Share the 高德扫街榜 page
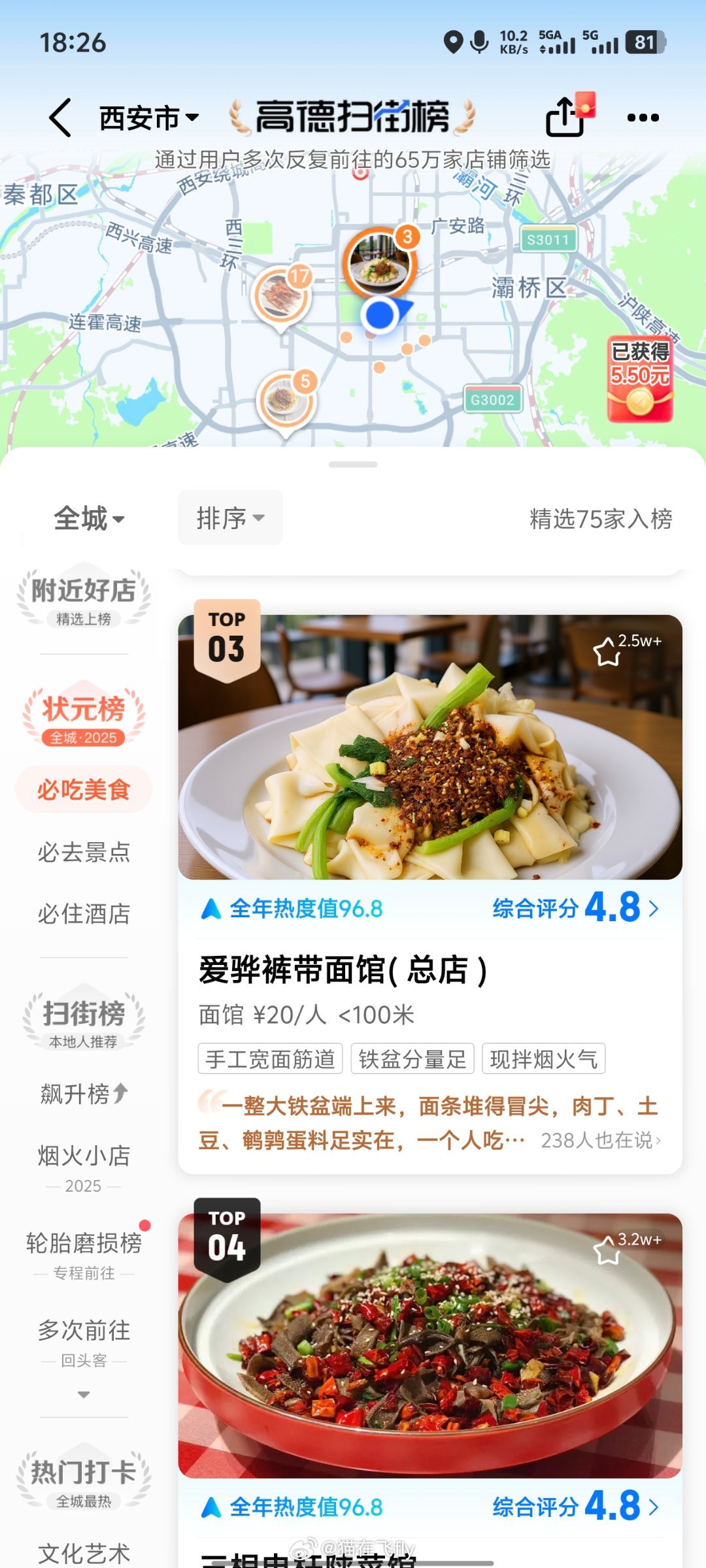 pyautogui.click(x=565, y=118)
